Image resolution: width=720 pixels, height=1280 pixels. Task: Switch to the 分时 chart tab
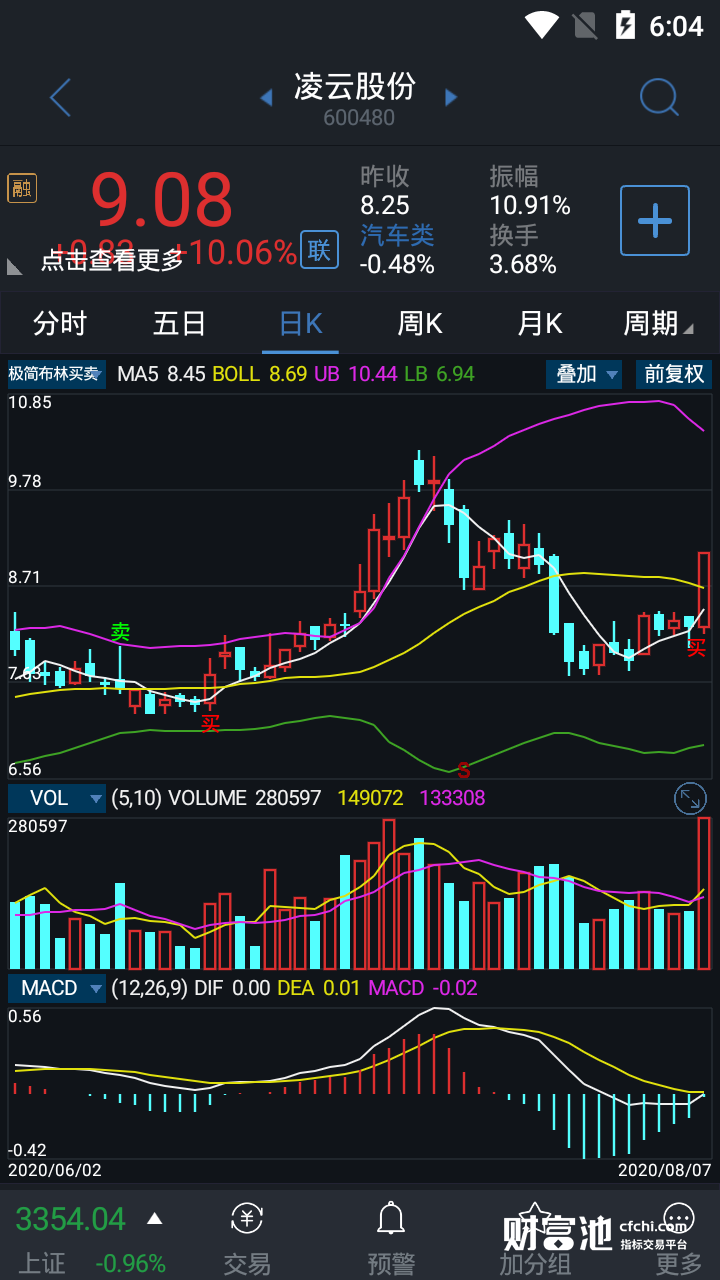coord(60,324)
